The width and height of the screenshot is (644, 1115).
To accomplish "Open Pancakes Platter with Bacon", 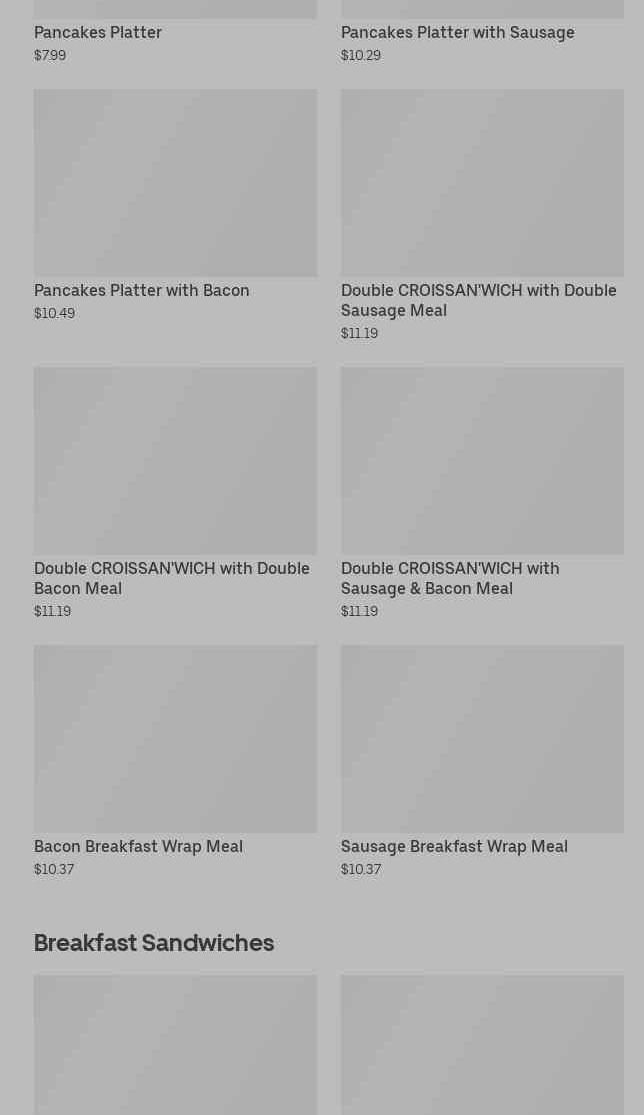I will [x=175, y=205].
